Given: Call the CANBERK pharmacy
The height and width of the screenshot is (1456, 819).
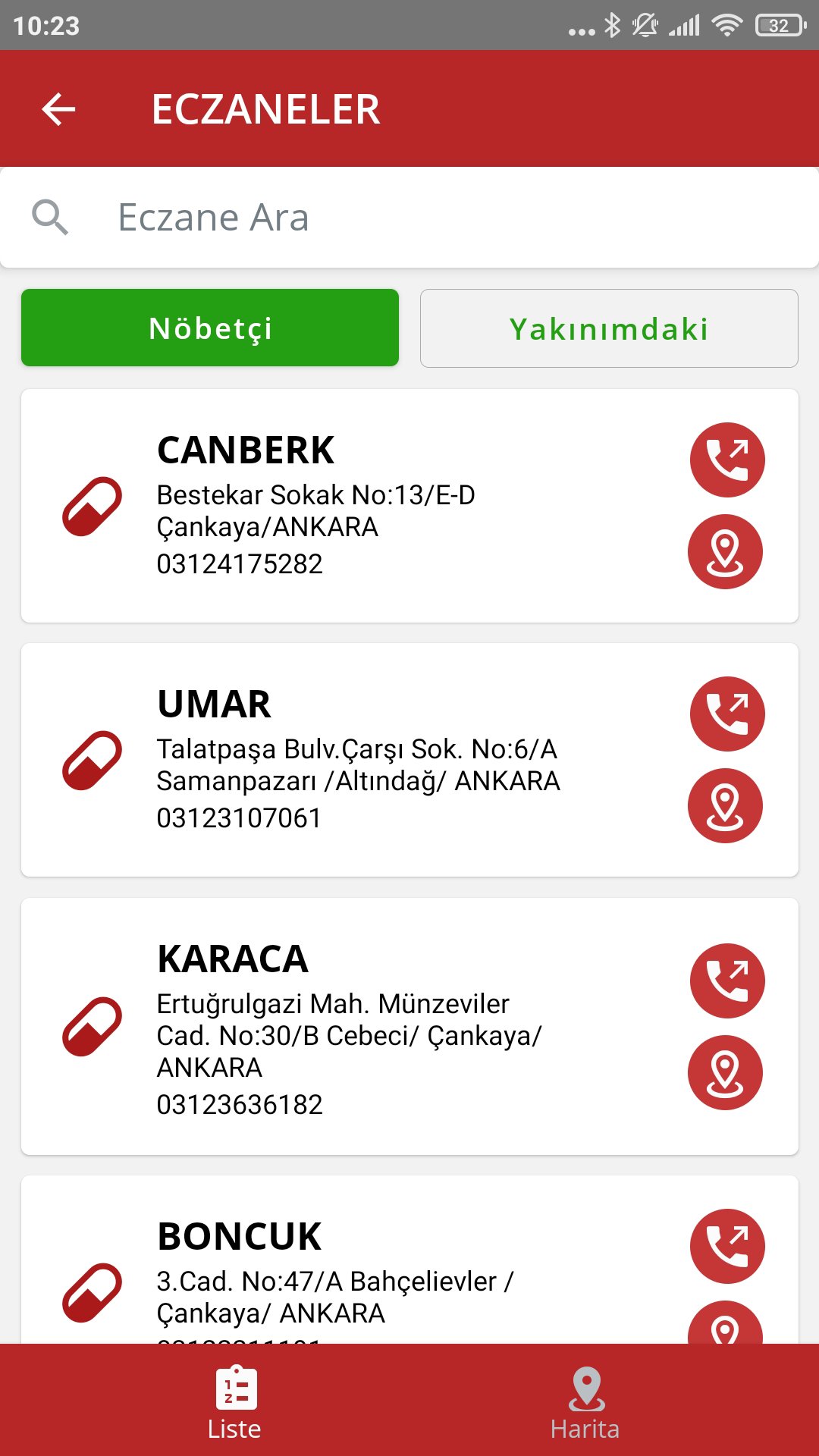Looking at the screenshot, I should click(727, 460).
